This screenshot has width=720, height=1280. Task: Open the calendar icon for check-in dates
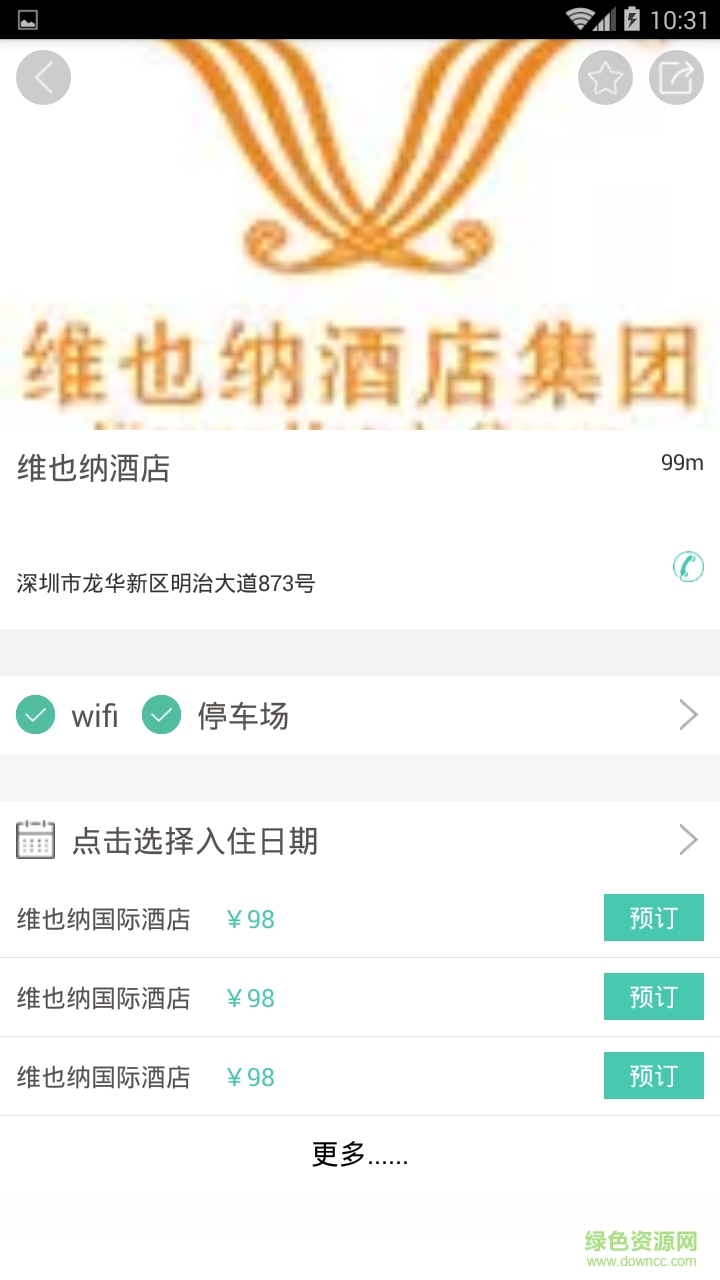tap(37, 840)
